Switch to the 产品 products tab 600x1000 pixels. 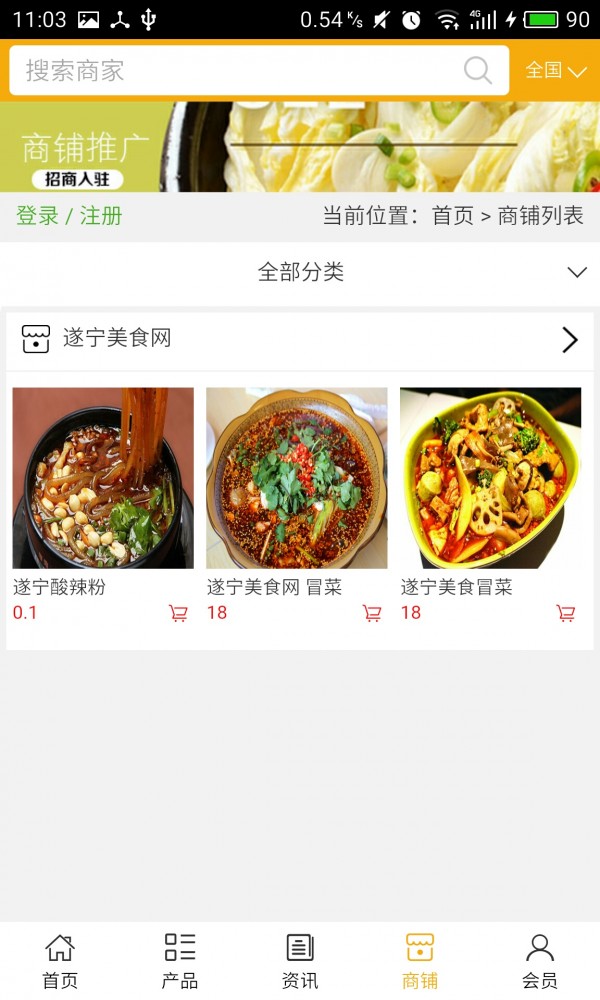pyautogui.click(x=180, y=961)
